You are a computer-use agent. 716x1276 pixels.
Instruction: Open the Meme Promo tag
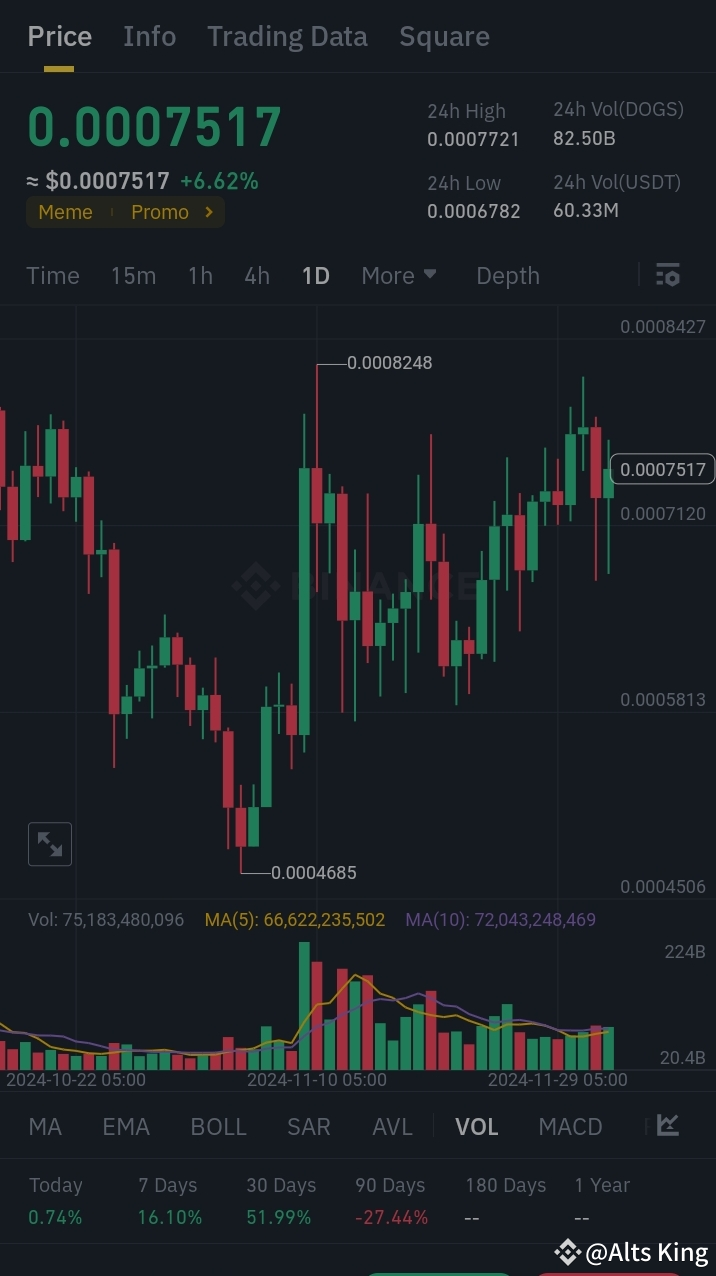coord(125,212)
